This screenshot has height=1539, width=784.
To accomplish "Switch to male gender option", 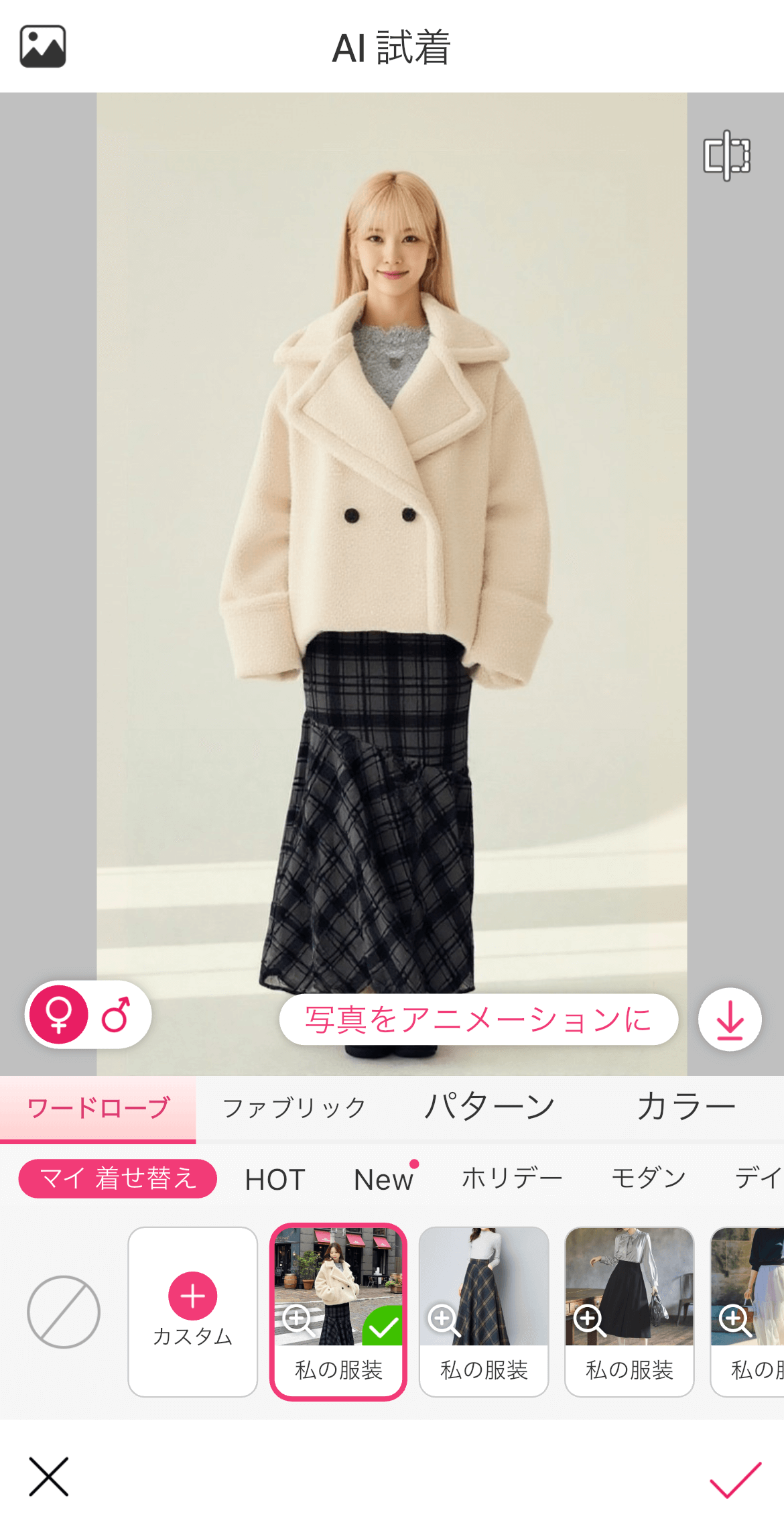I will pos(117,1015).
